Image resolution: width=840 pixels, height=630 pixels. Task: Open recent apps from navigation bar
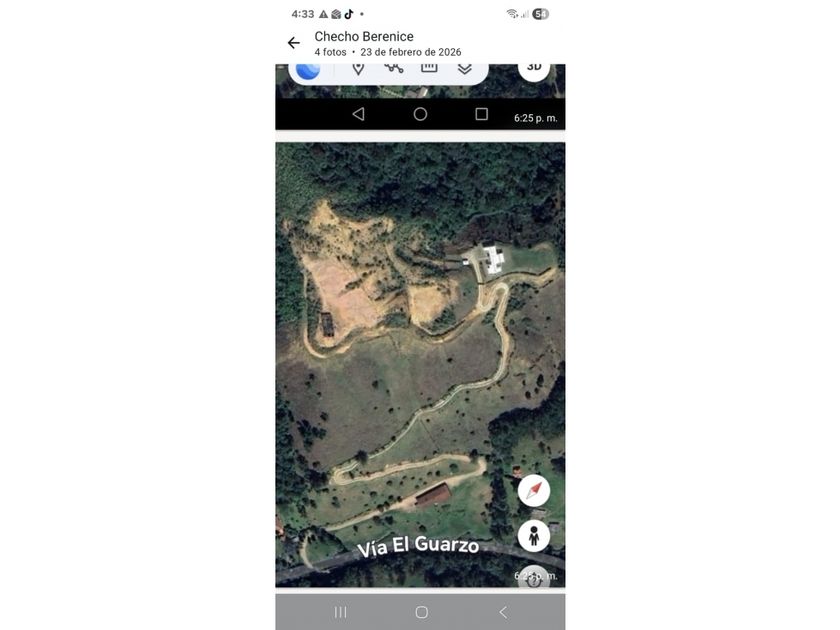(x=340, y=612)
